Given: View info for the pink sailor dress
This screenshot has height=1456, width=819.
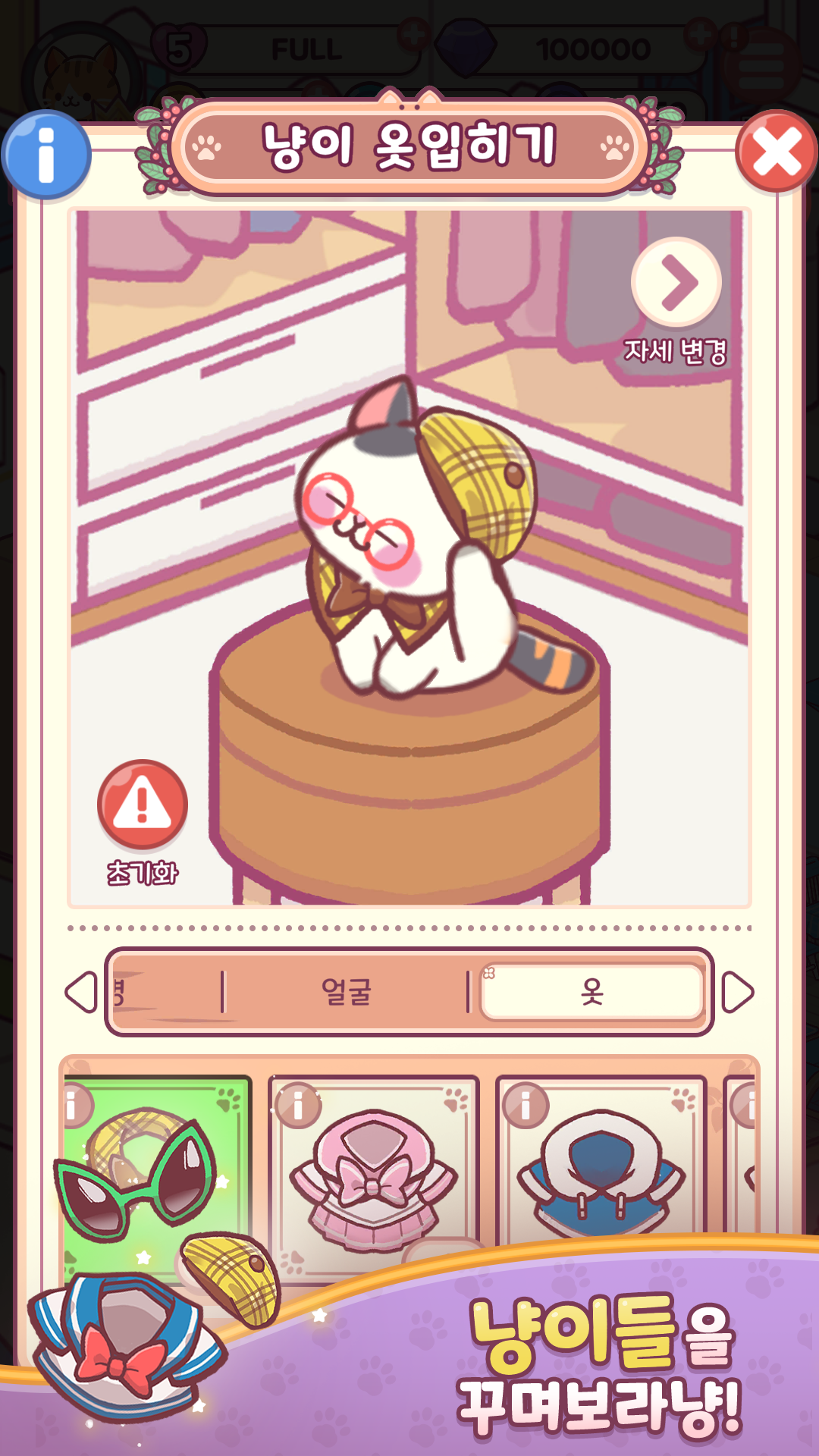Looking at the screenshot, I should pyautogui.click(x=298, y=1105).
